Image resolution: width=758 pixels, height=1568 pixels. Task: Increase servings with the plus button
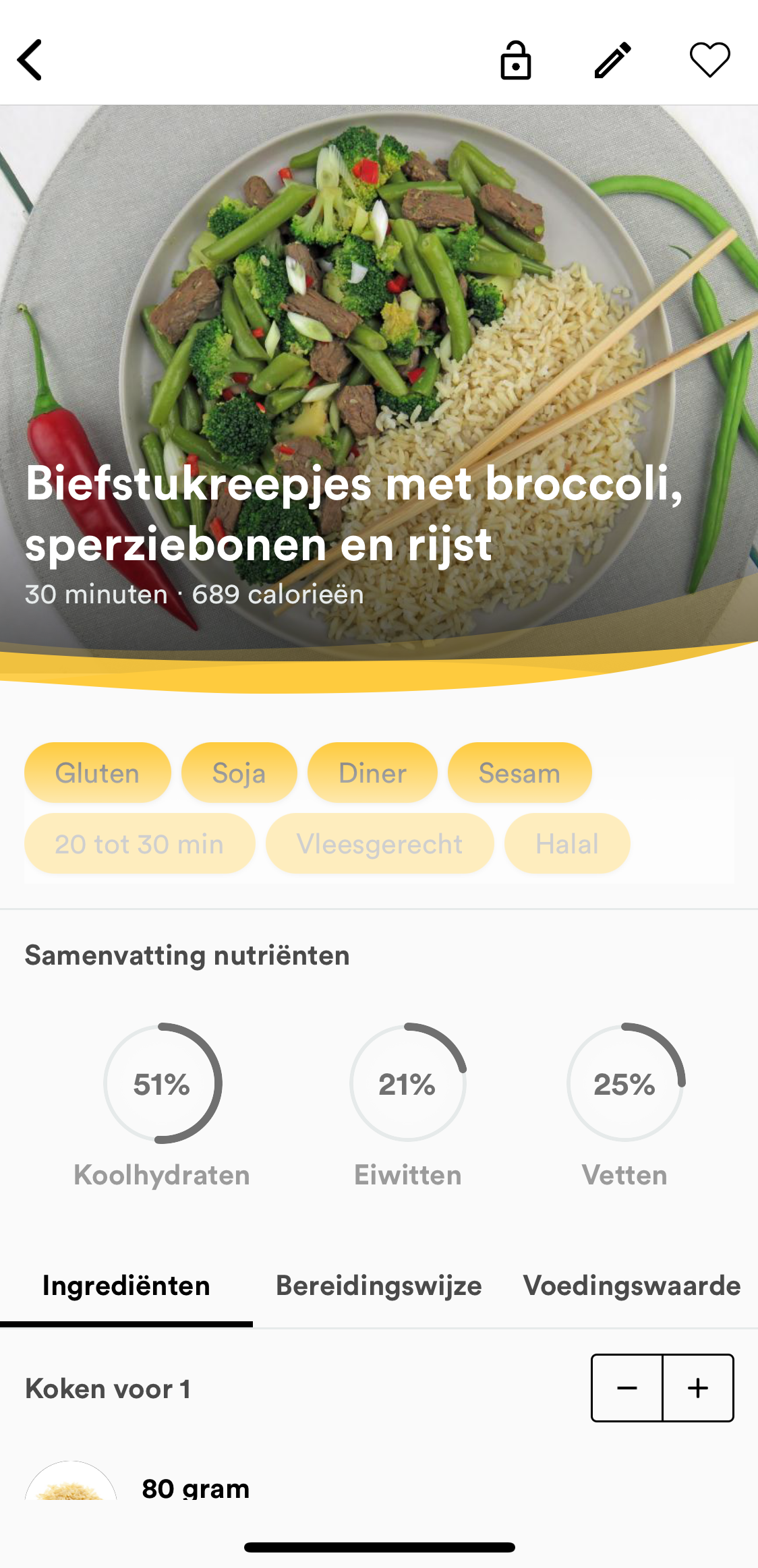pyautogui.click(x=698, y=1388)
